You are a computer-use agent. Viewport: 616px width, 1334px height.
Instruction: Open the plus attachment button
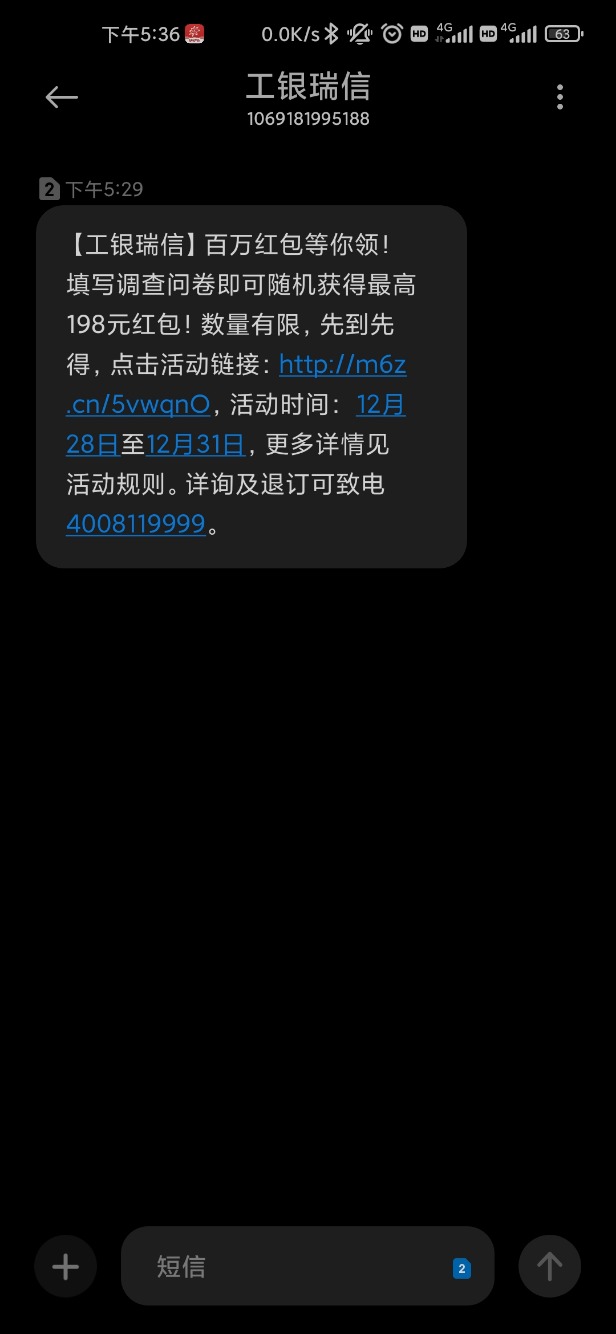(x=65, y=1267)
